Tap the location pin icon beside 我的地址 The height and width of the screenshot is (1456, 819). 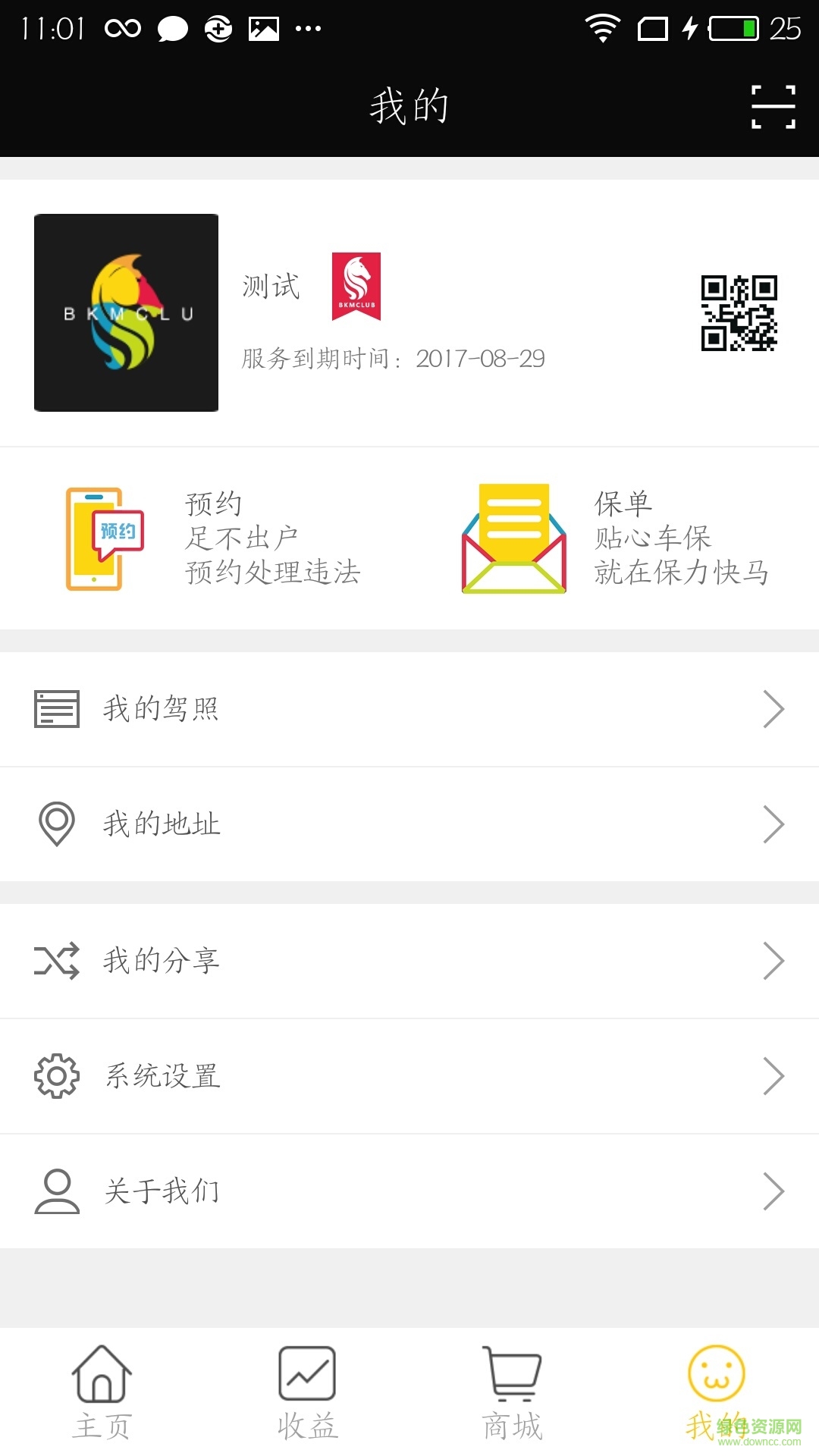56,824
